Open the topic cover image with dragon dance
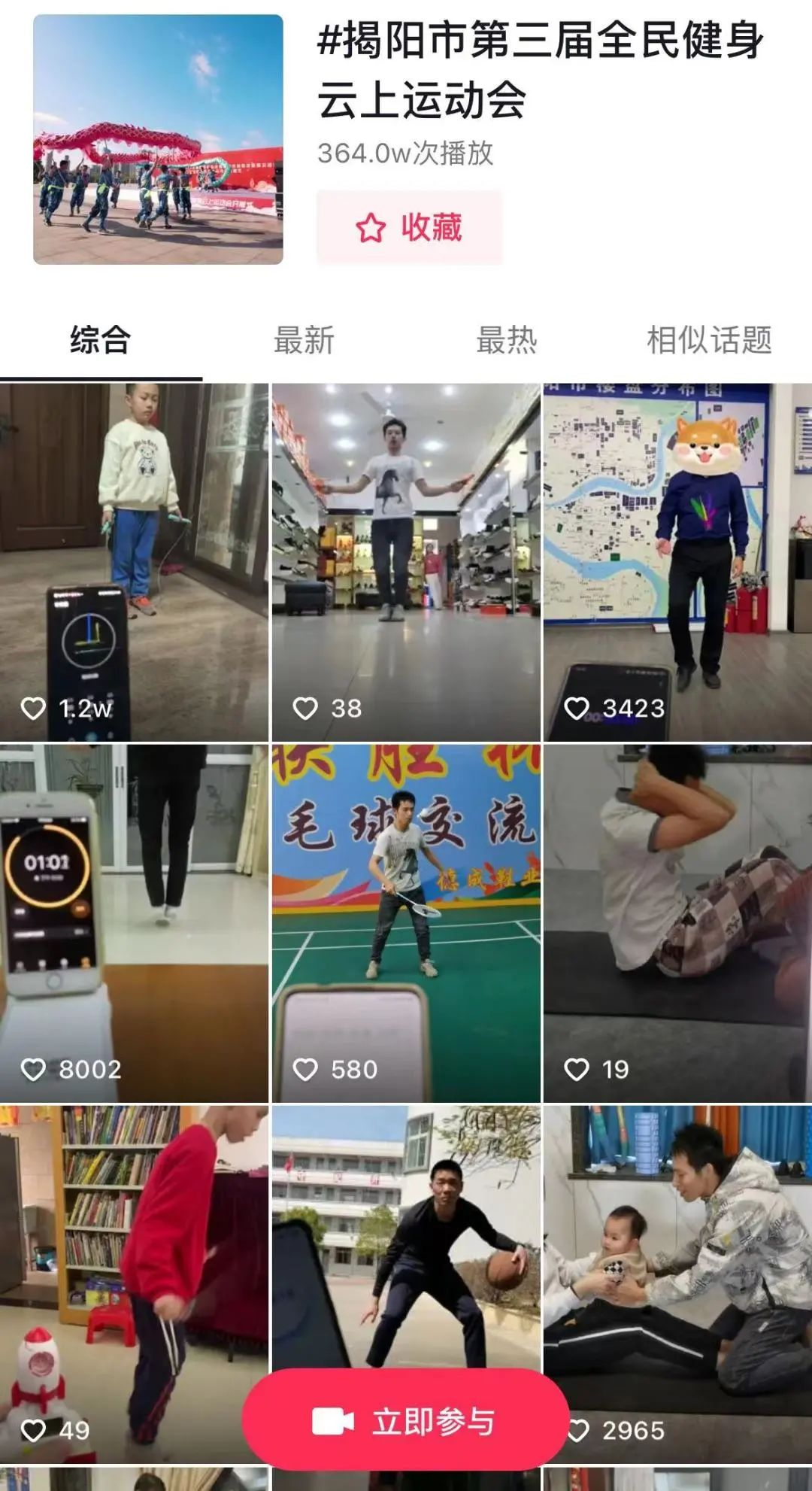 point(158,140)
